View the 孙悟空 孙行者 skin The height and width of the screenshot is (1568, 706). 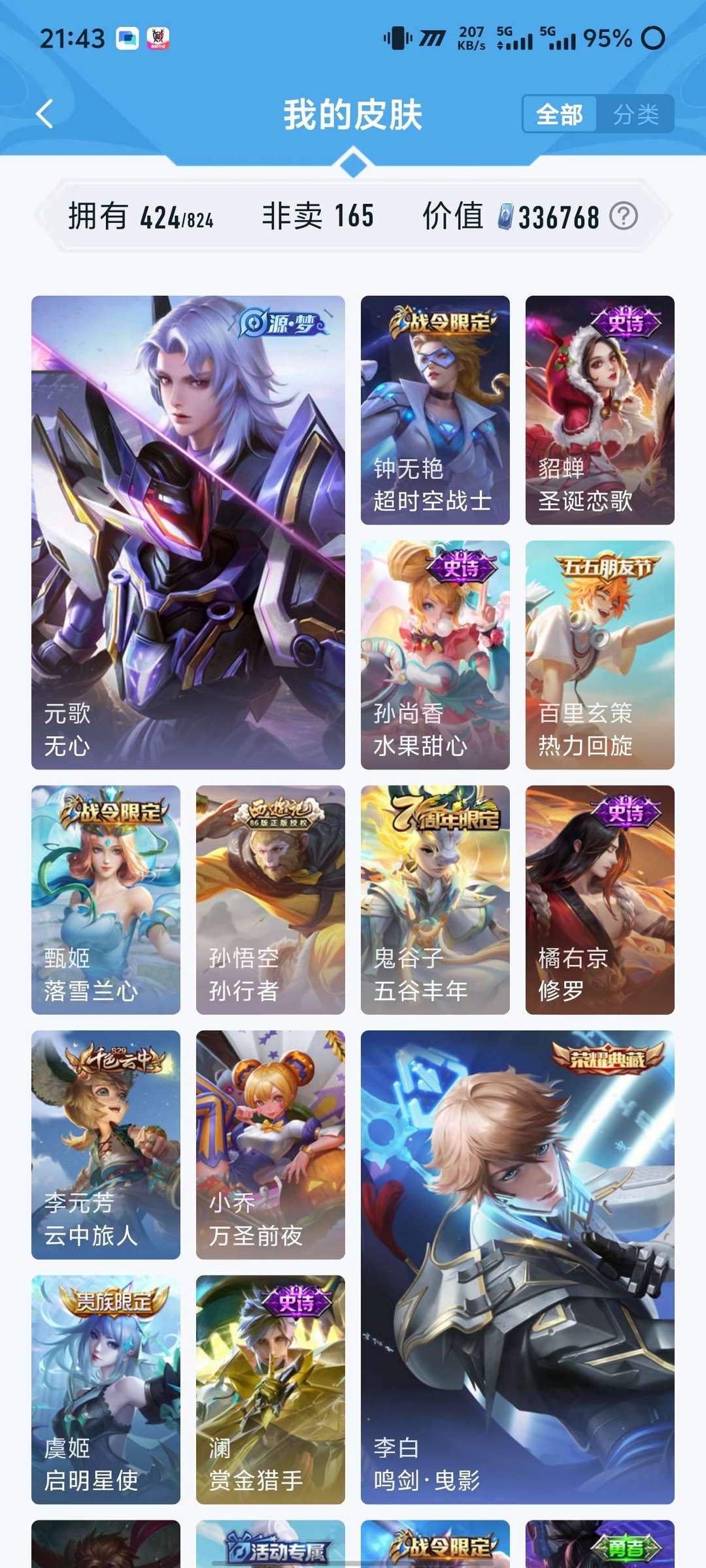(x=271, y=900)
